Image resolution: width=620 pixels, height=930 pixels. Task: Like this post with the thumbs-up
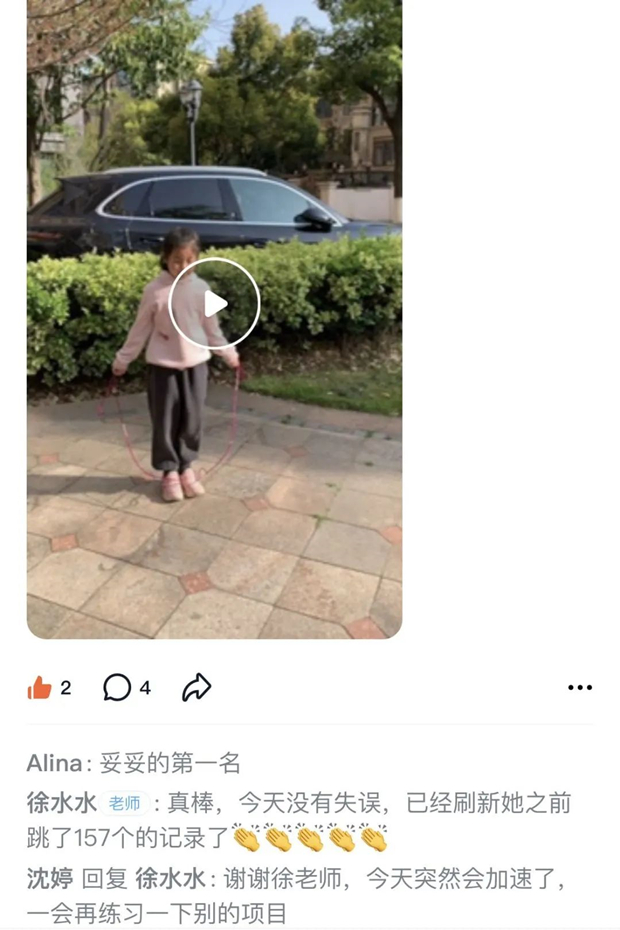coord(40,687)
